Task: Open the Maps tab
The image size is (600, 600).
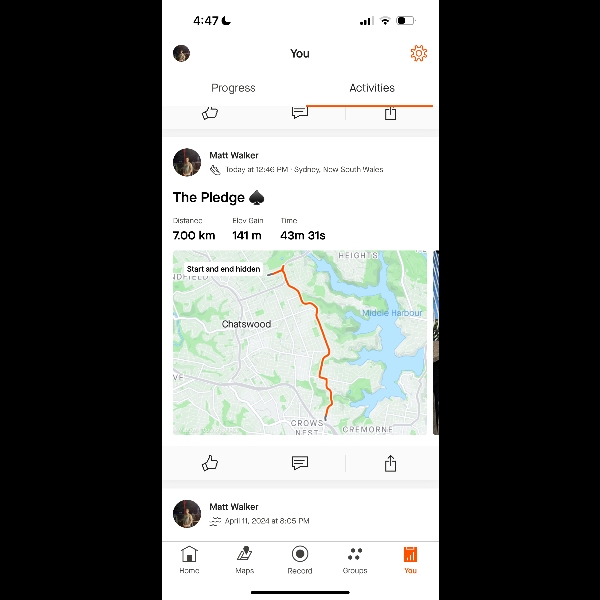Action: (244, 559)
